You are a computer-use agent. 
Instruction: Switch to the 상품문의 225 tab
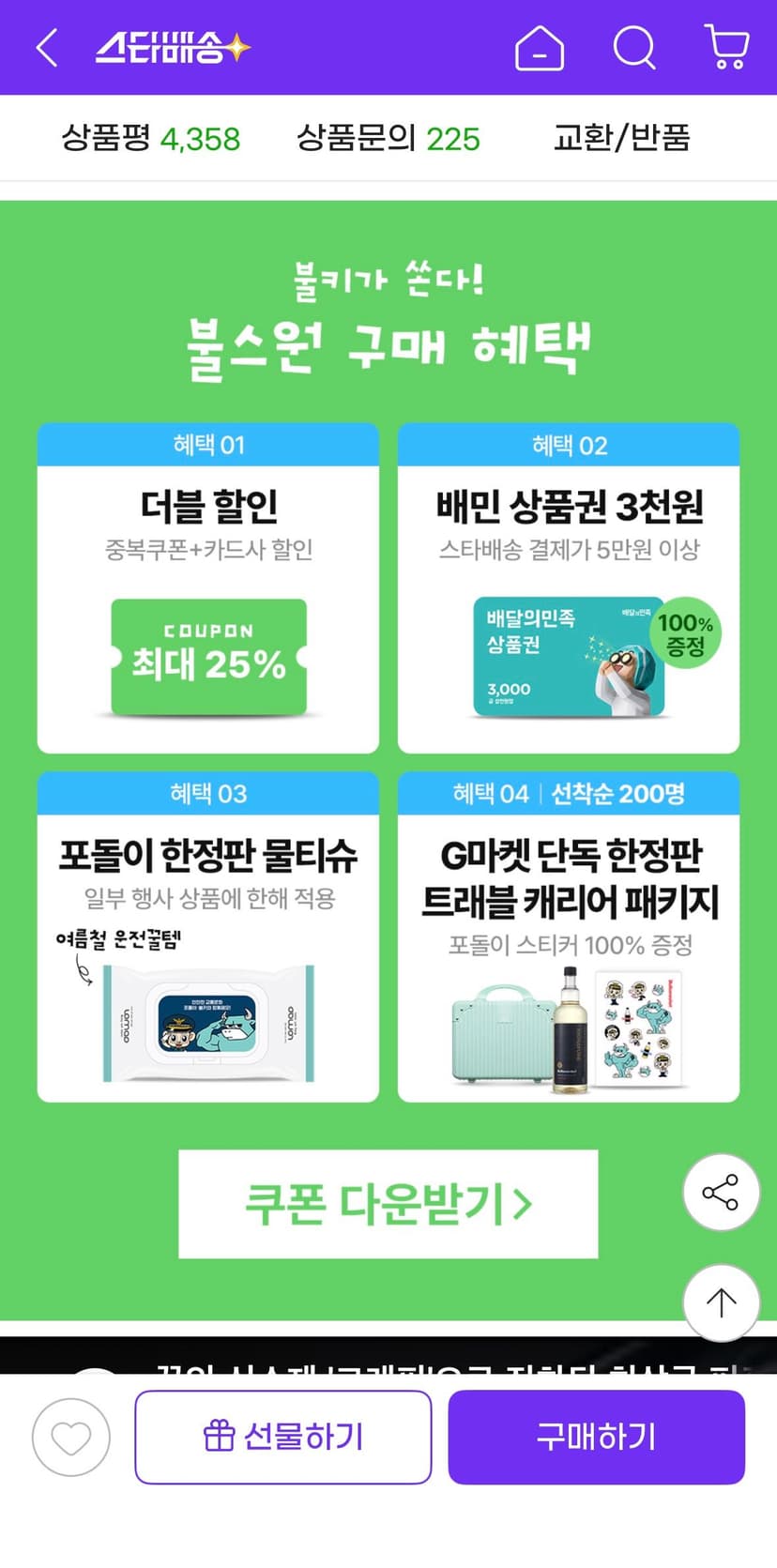388,138
